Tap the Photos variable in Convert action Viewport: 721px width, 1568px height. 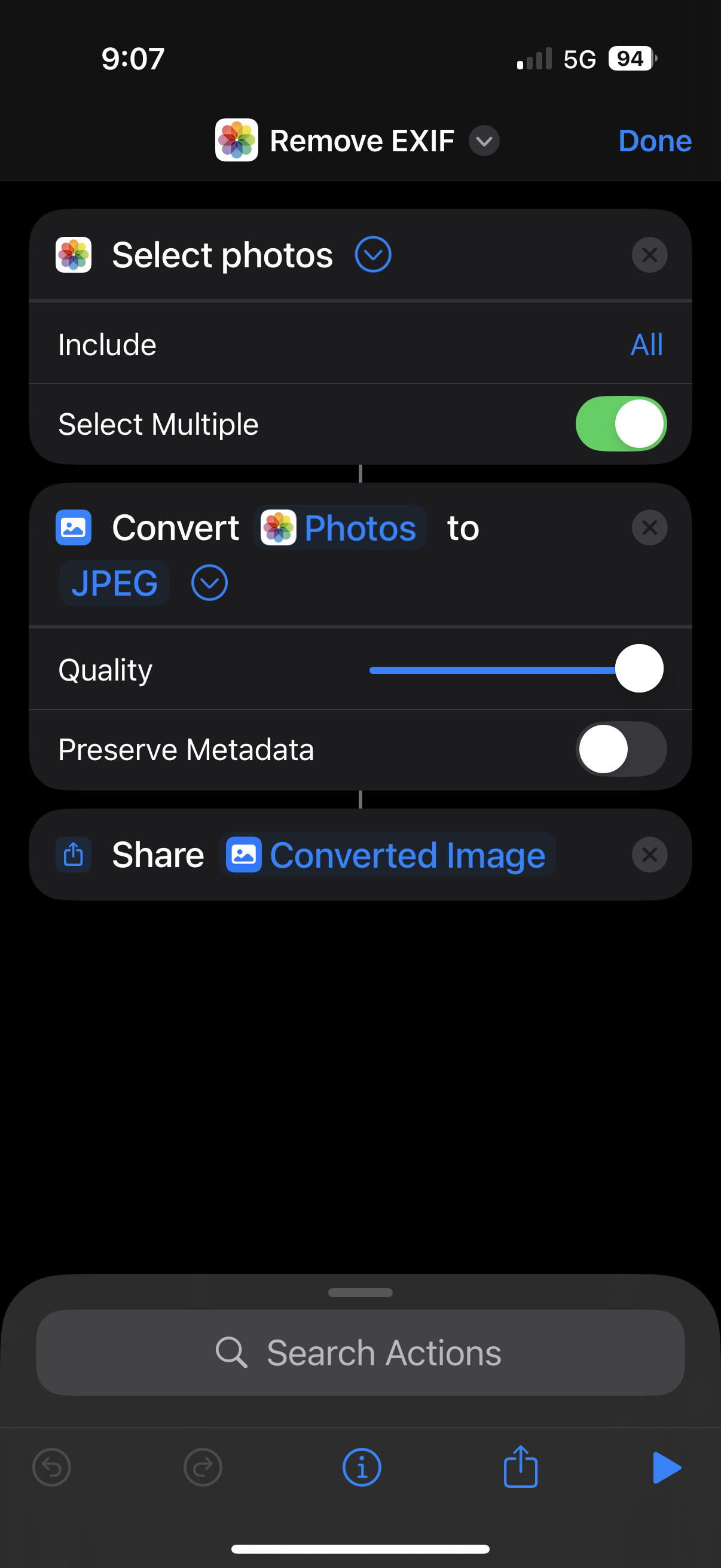click(x=340, y=527)
